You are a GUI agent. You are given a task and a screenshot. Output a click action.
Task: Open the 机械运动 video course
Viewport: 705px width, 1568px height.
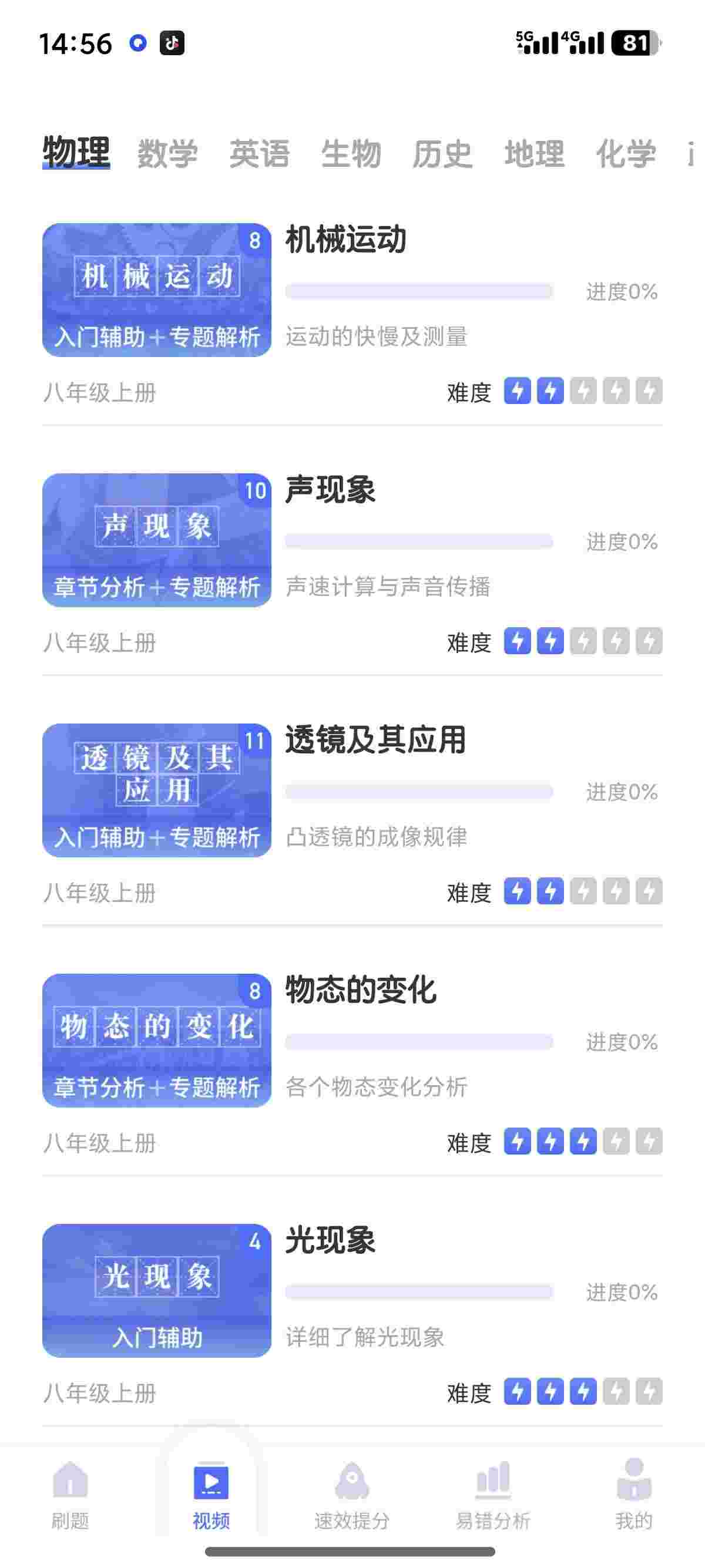[x=156, y=290]
